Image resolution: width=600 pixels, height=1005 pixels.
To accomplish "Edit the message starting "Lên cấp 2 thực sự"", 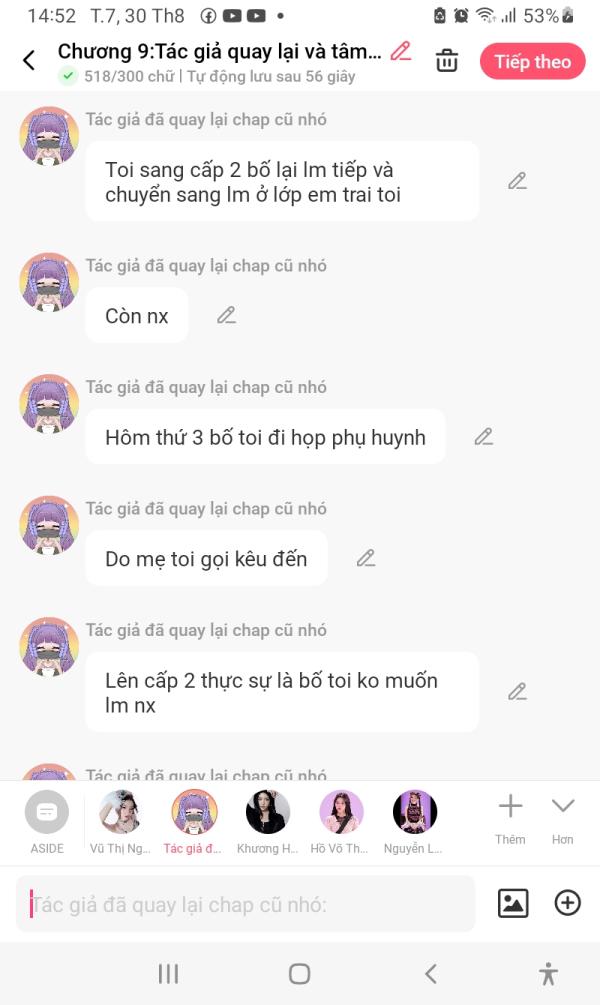I will 517,691.
